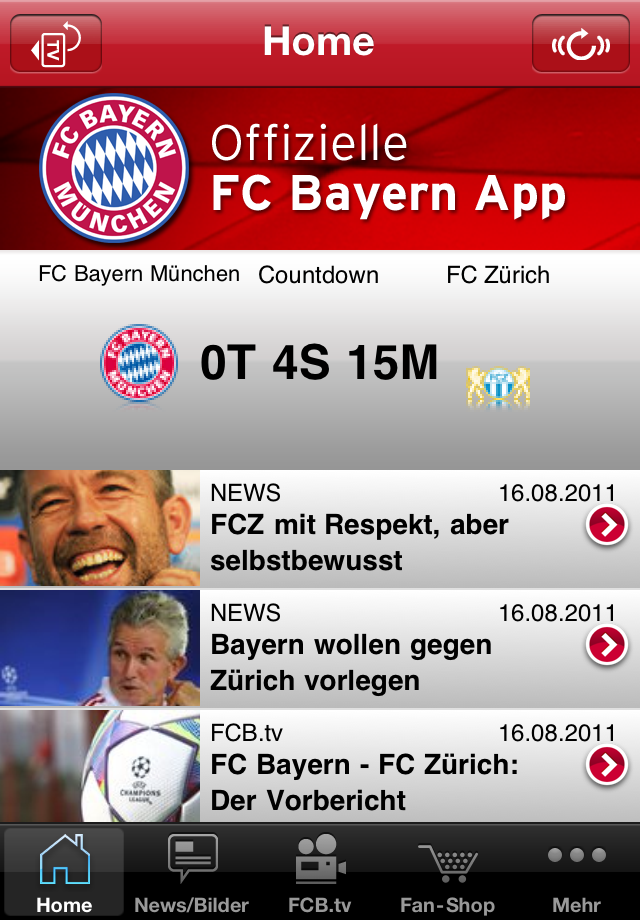Screen dimensions: 640x920
Task: Switch to the News/Bilder tab
Action: pyautogui.click(x=192, y=872)
